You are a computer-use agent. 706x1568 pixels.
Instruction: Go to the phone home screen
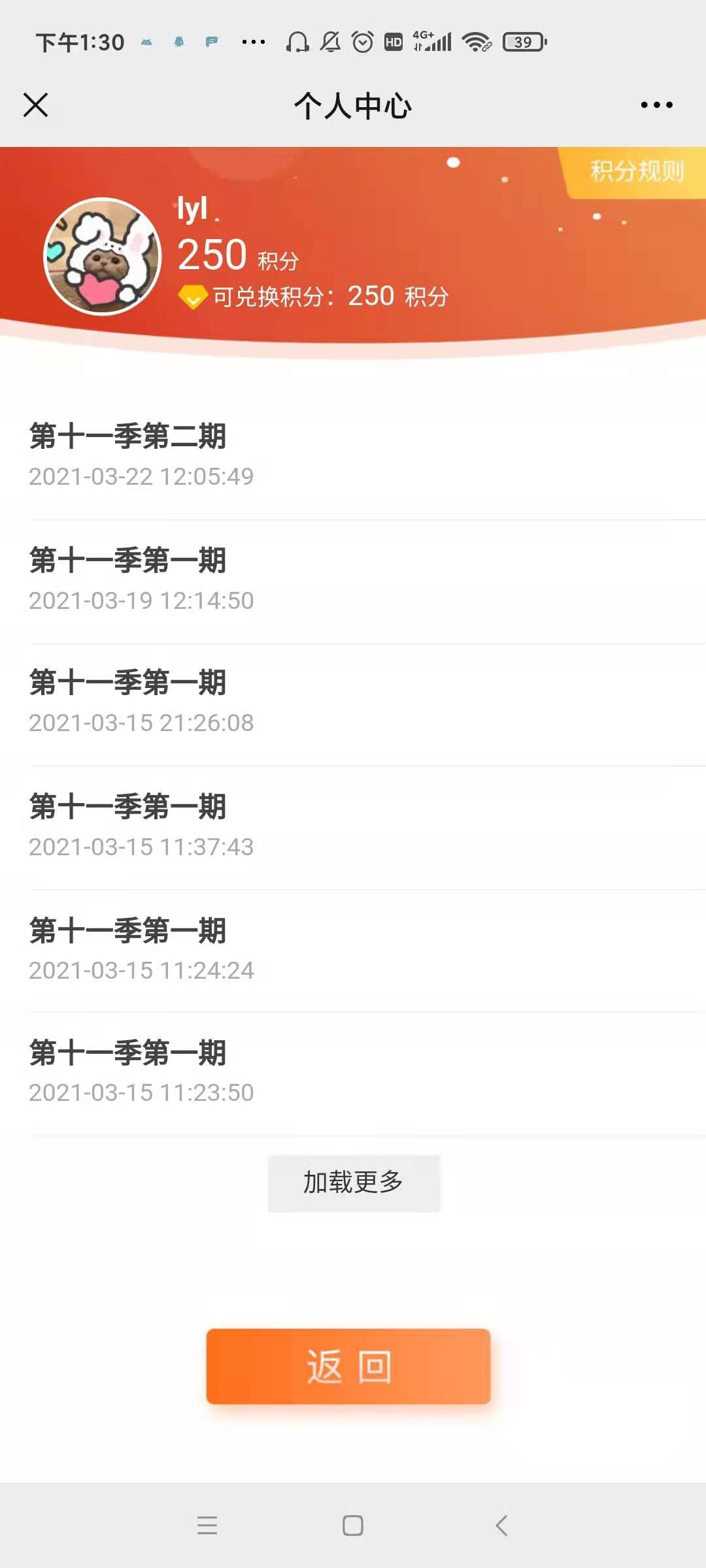[x=353, y=1526]
